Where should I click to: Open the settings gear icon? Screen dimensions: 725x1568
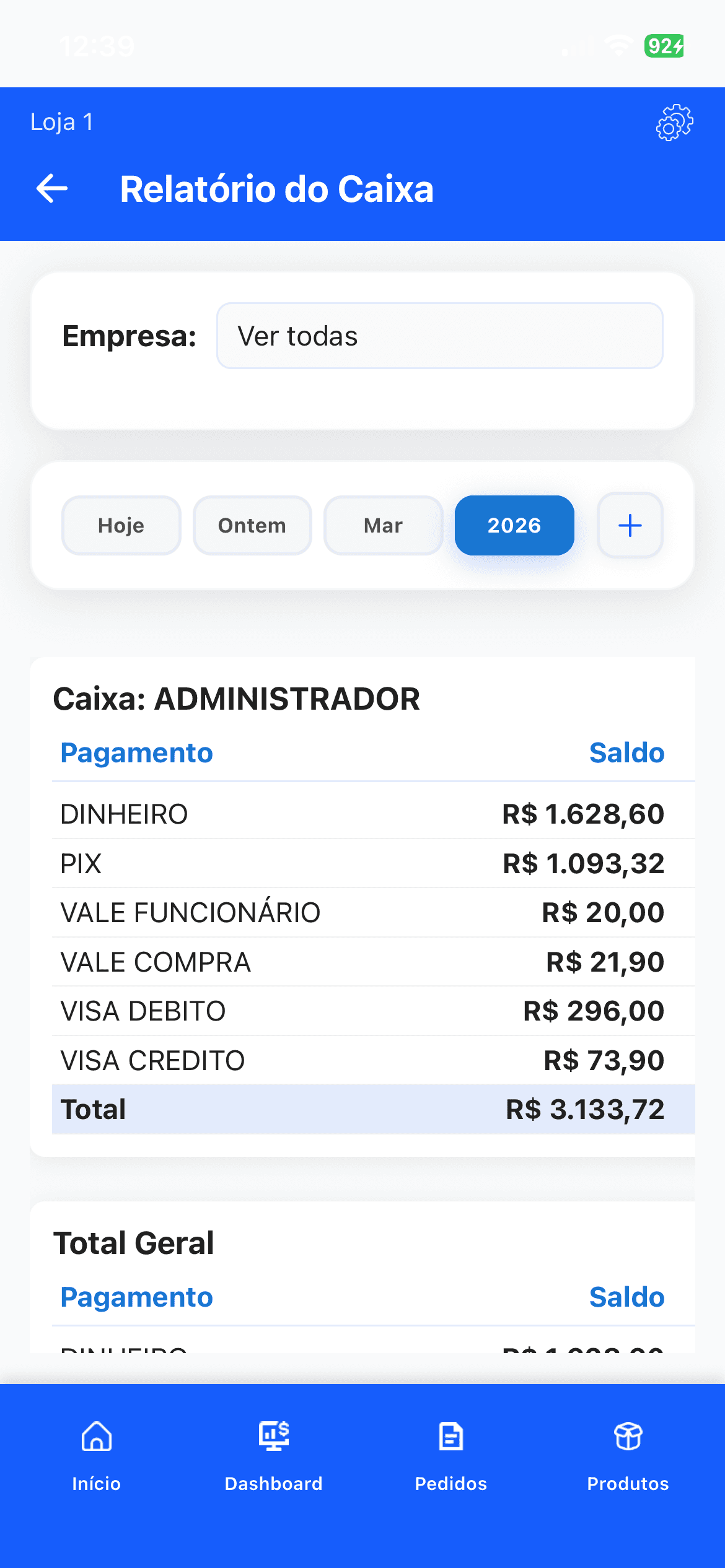coord(674,123)
